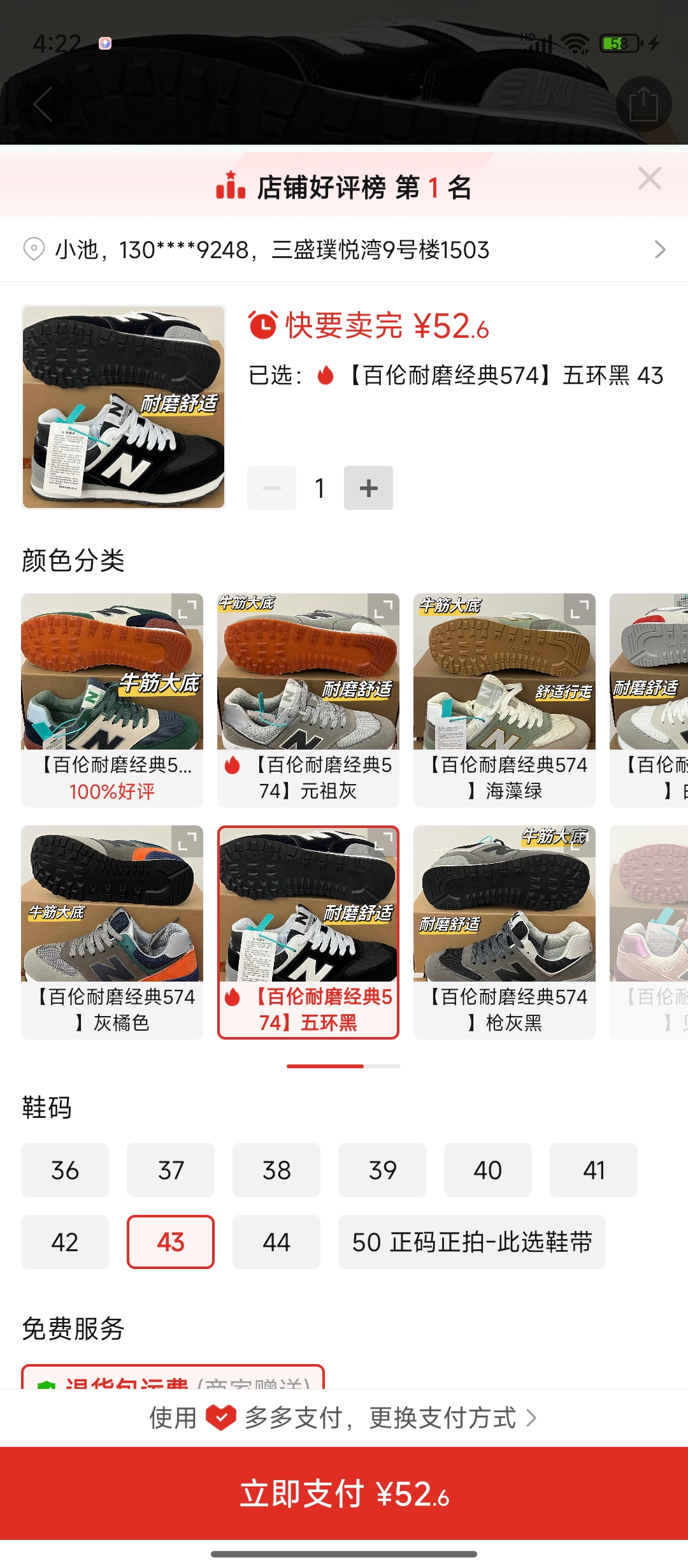Select shoe size 41
The image size is (688, 1568).
point(594,1170)
